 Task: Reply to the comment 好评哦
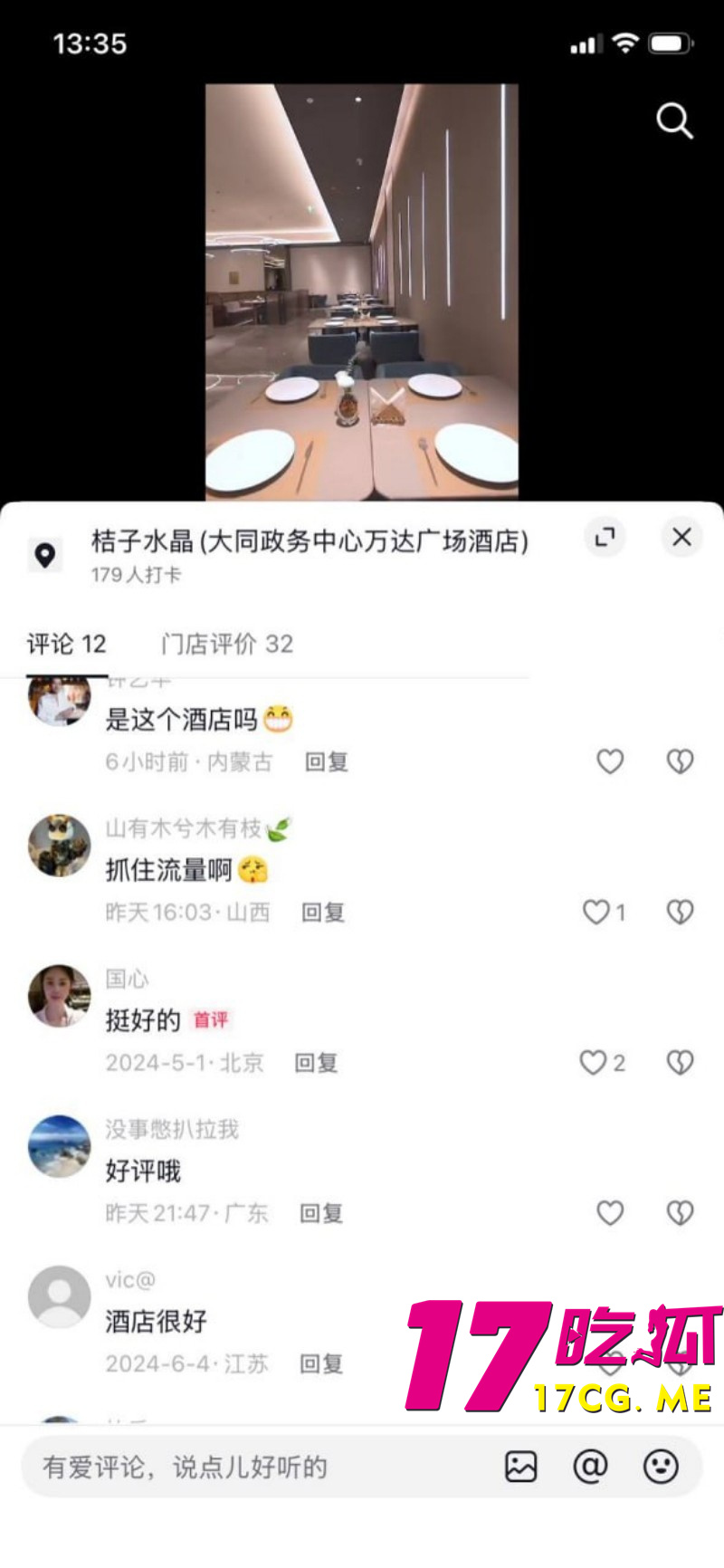320,1213
